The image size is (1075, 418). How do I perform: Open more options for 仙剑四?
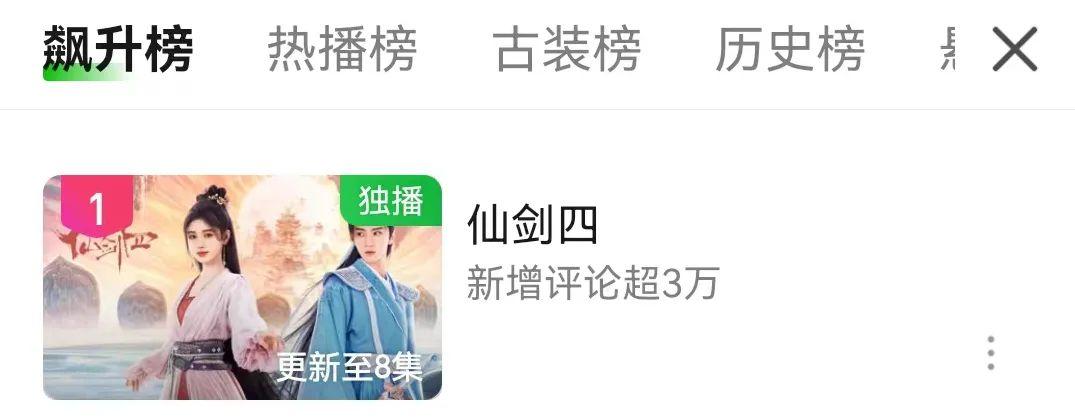990,353
